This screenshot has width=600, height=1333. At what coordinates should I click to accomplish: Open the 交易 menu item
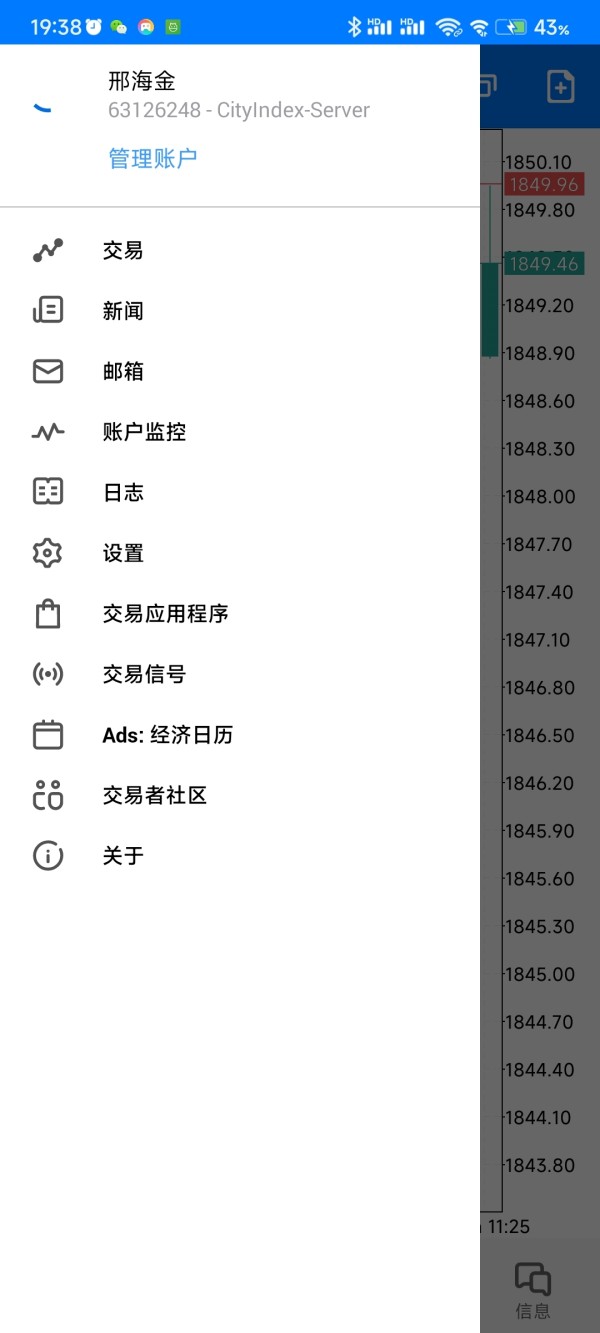click(x=240, y=250)
